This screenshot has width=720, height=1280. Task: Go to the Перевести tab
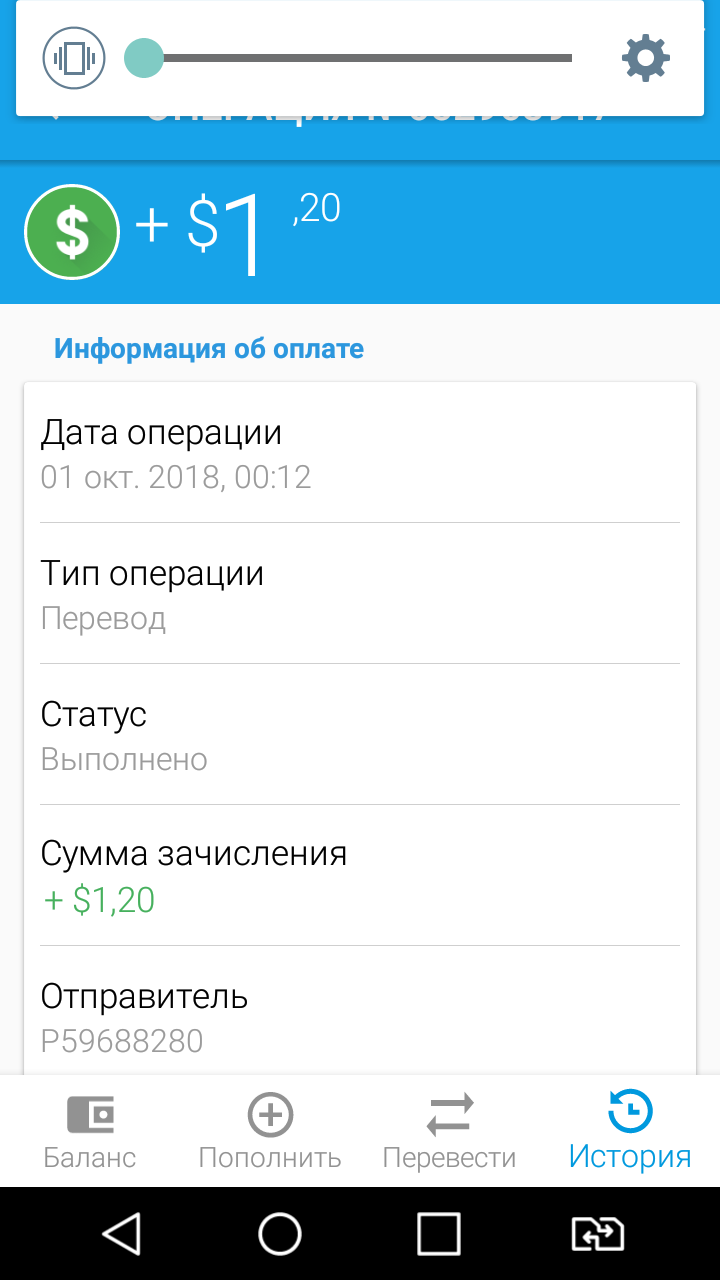coord(450,1132)
